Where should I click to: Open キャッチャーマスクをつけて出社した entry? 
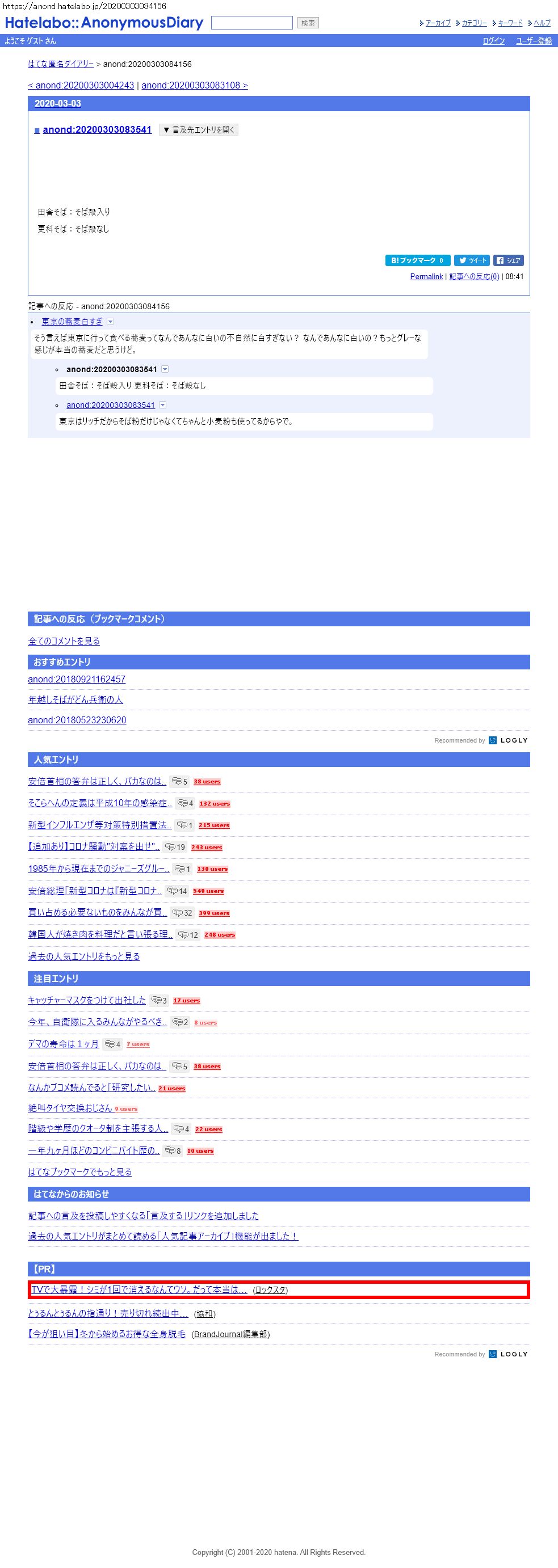coord(87,1000)
